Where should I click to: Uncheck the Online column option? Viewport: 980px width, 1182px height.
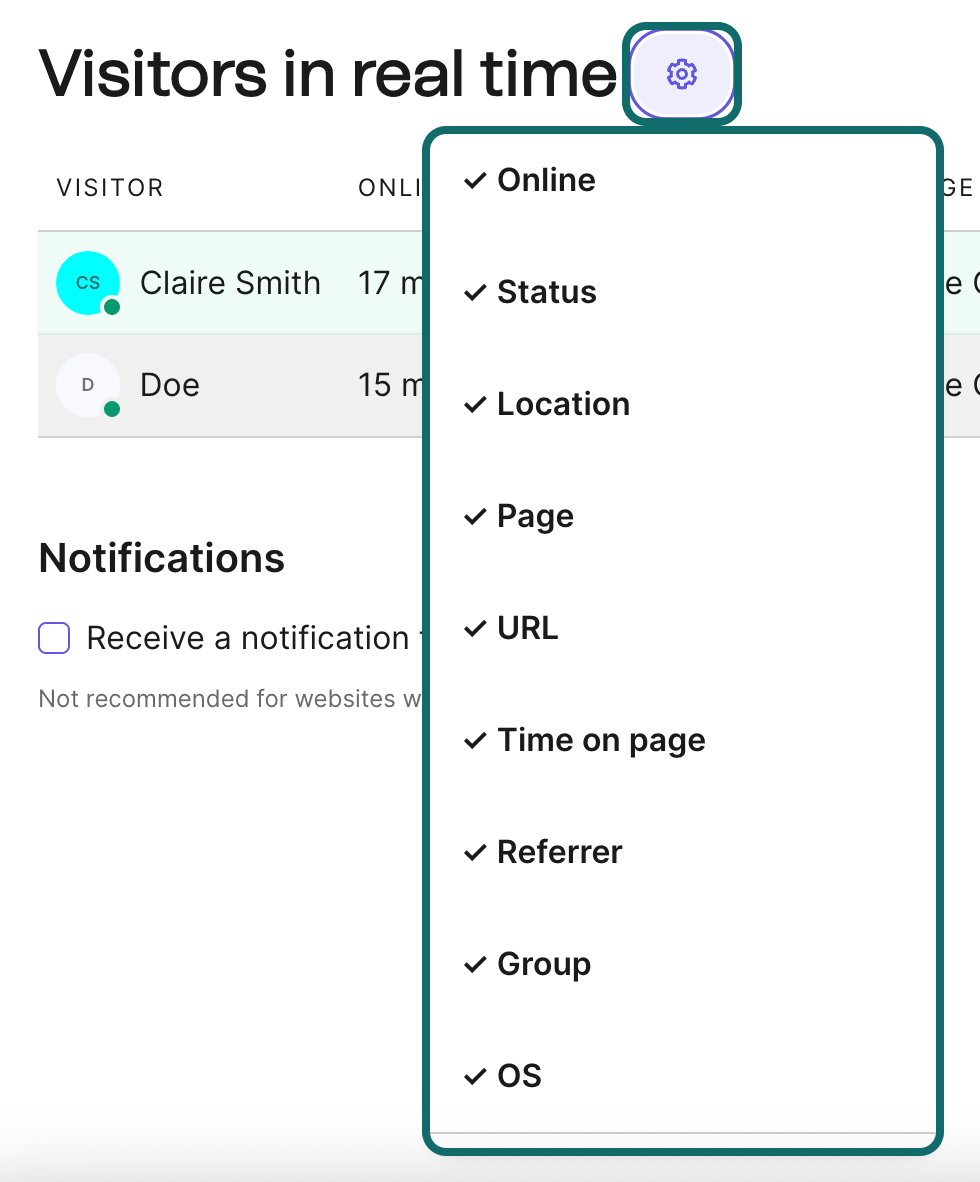point(545,180)
